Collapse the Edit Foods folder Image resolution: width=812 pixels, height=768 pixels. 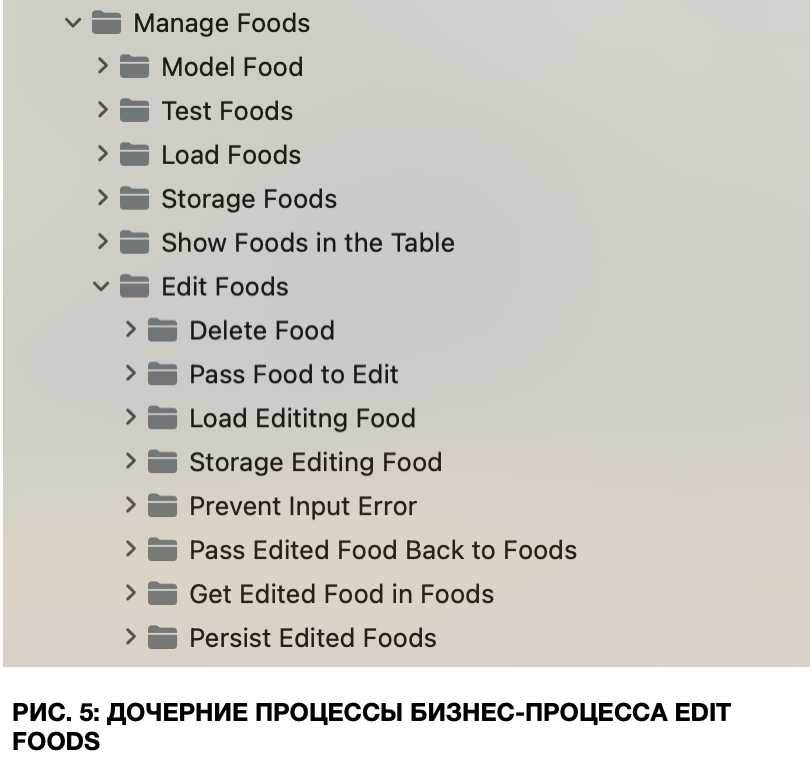101,287
